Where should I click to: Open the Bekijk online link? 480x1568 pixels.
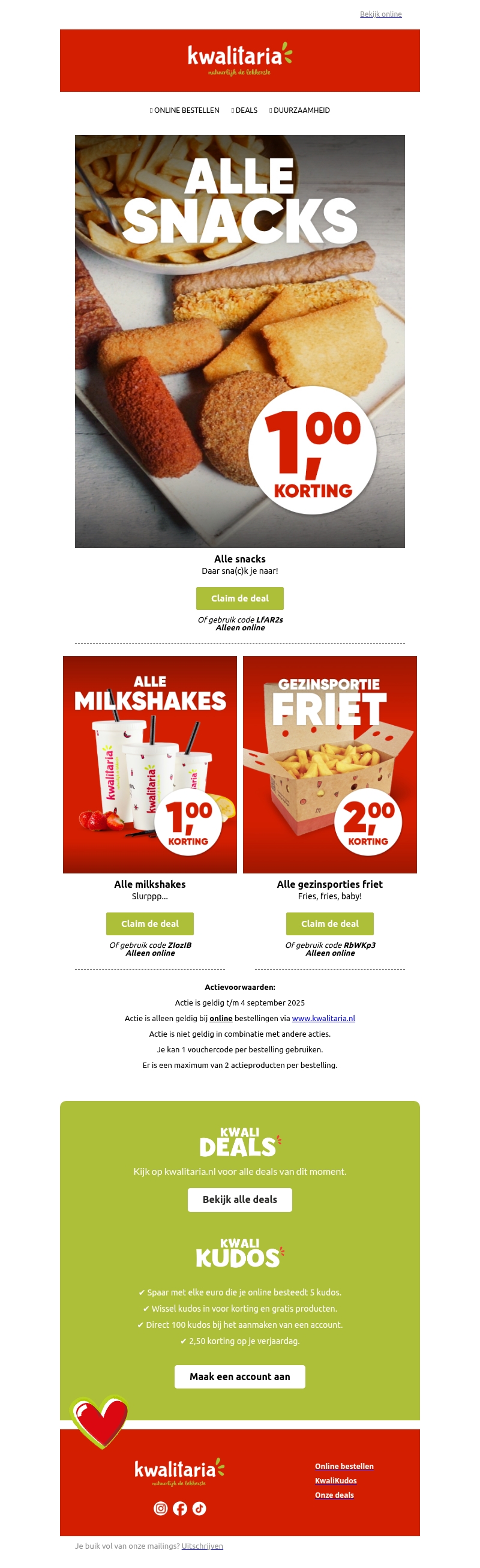(380, 14)
